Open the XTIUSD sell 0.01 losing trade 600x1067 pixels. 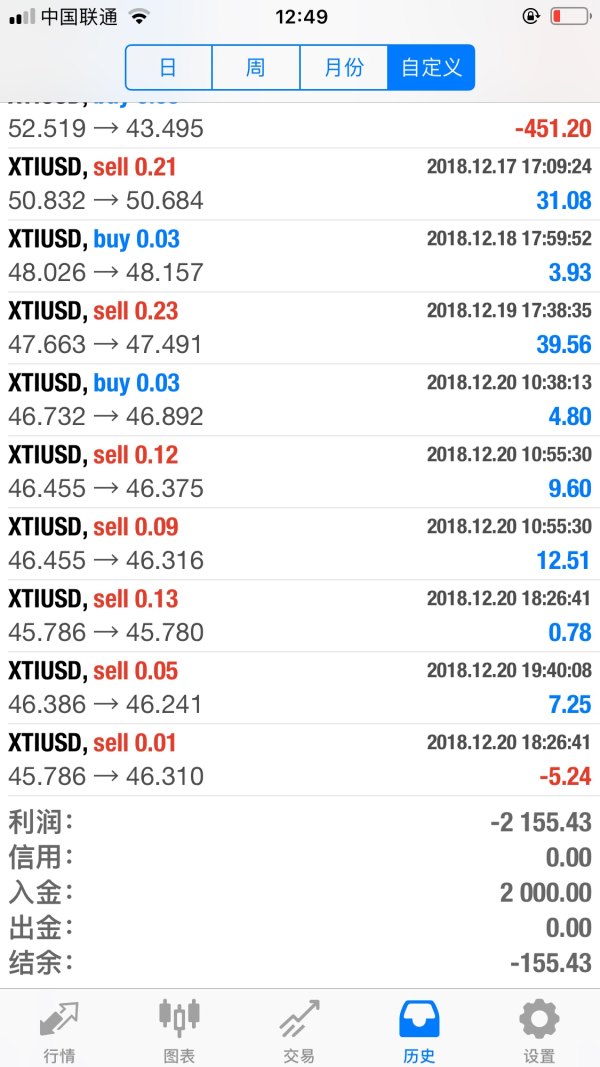coord(300,760)
